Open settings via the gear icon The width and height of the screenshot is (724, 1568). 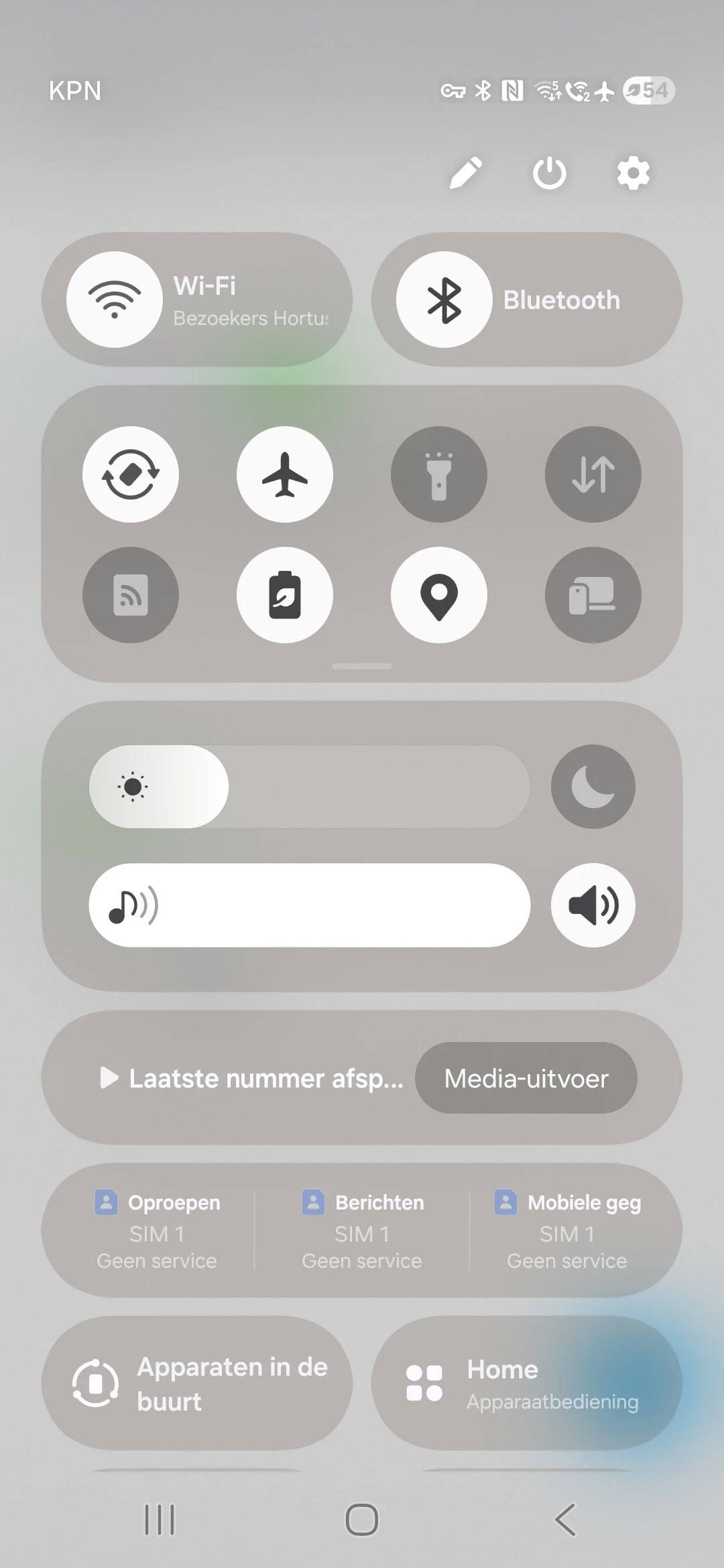(633, 174)
